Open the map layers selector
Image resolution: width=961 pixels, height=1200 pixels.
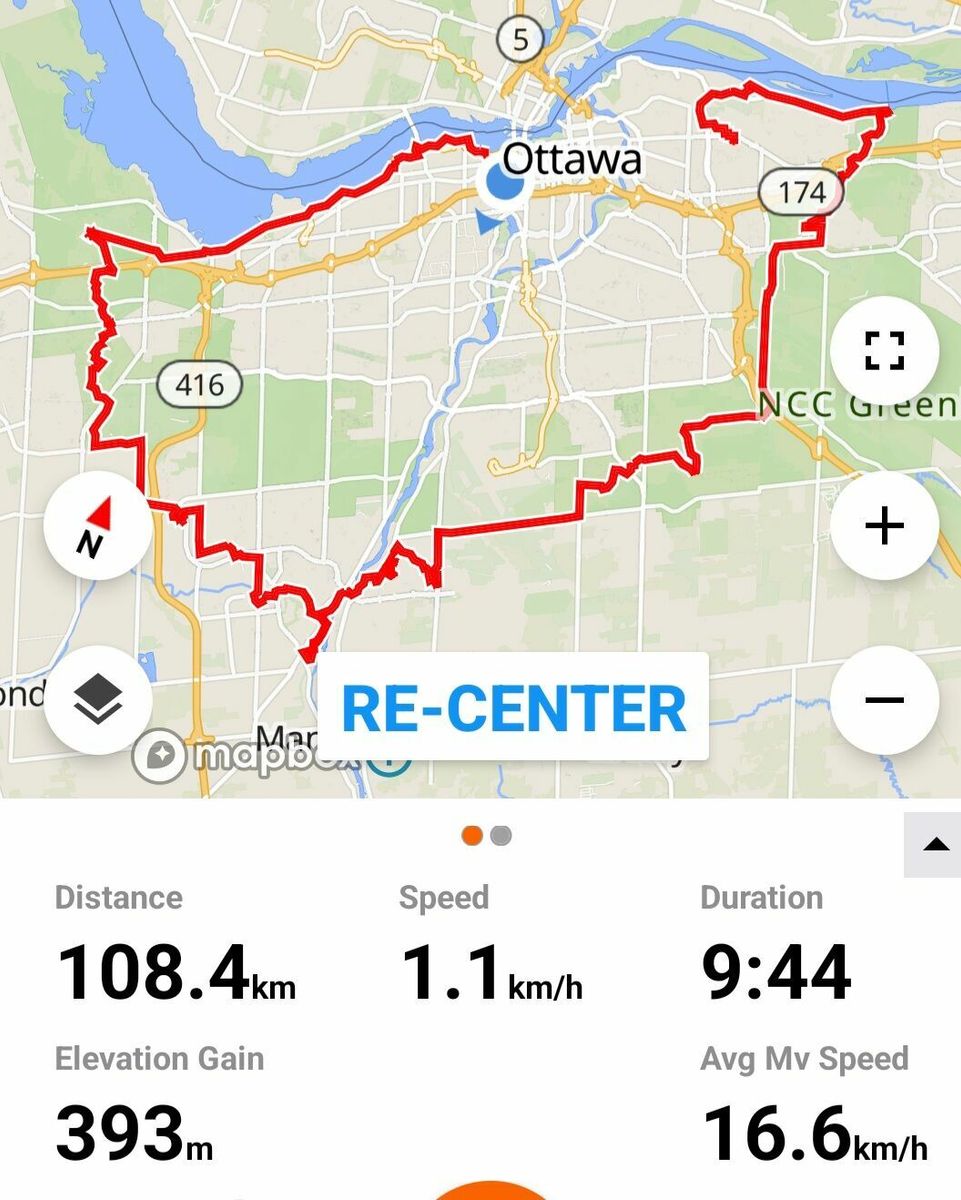[x=97, y=700]
